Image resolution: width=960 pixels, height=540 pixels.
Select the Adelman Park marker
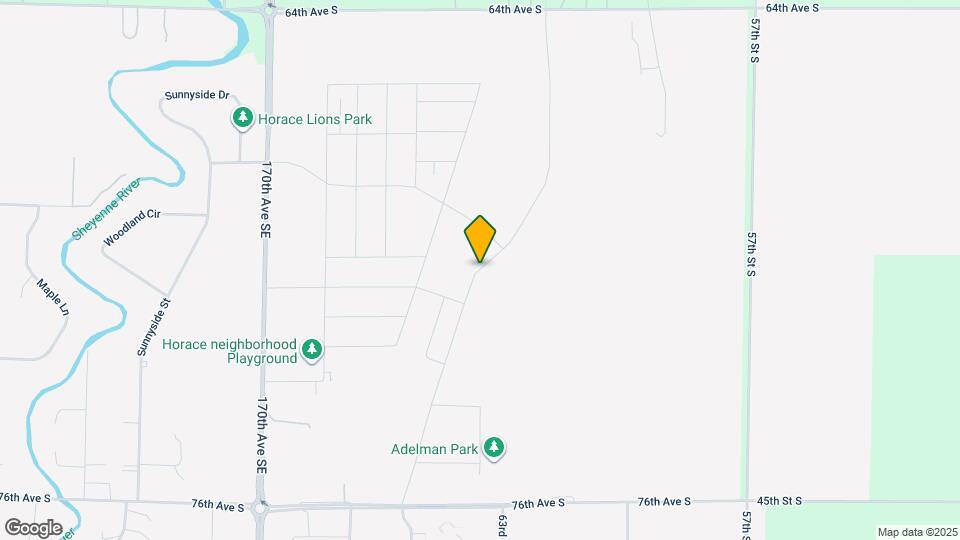click(494, 448)
